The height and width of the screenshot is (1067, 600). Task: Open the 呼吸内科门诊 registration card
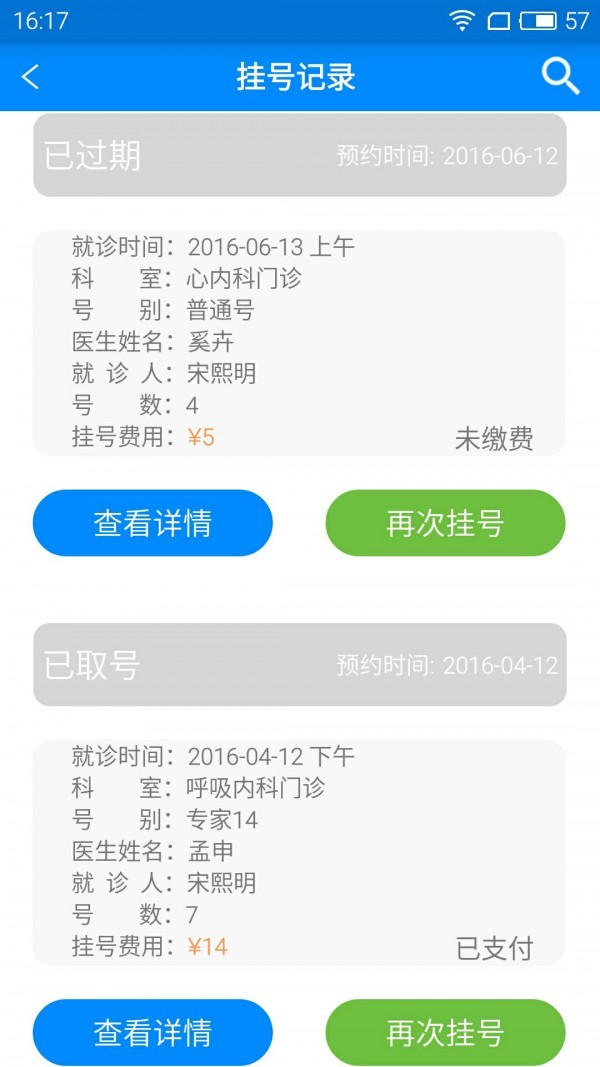(x=300, y=852)
